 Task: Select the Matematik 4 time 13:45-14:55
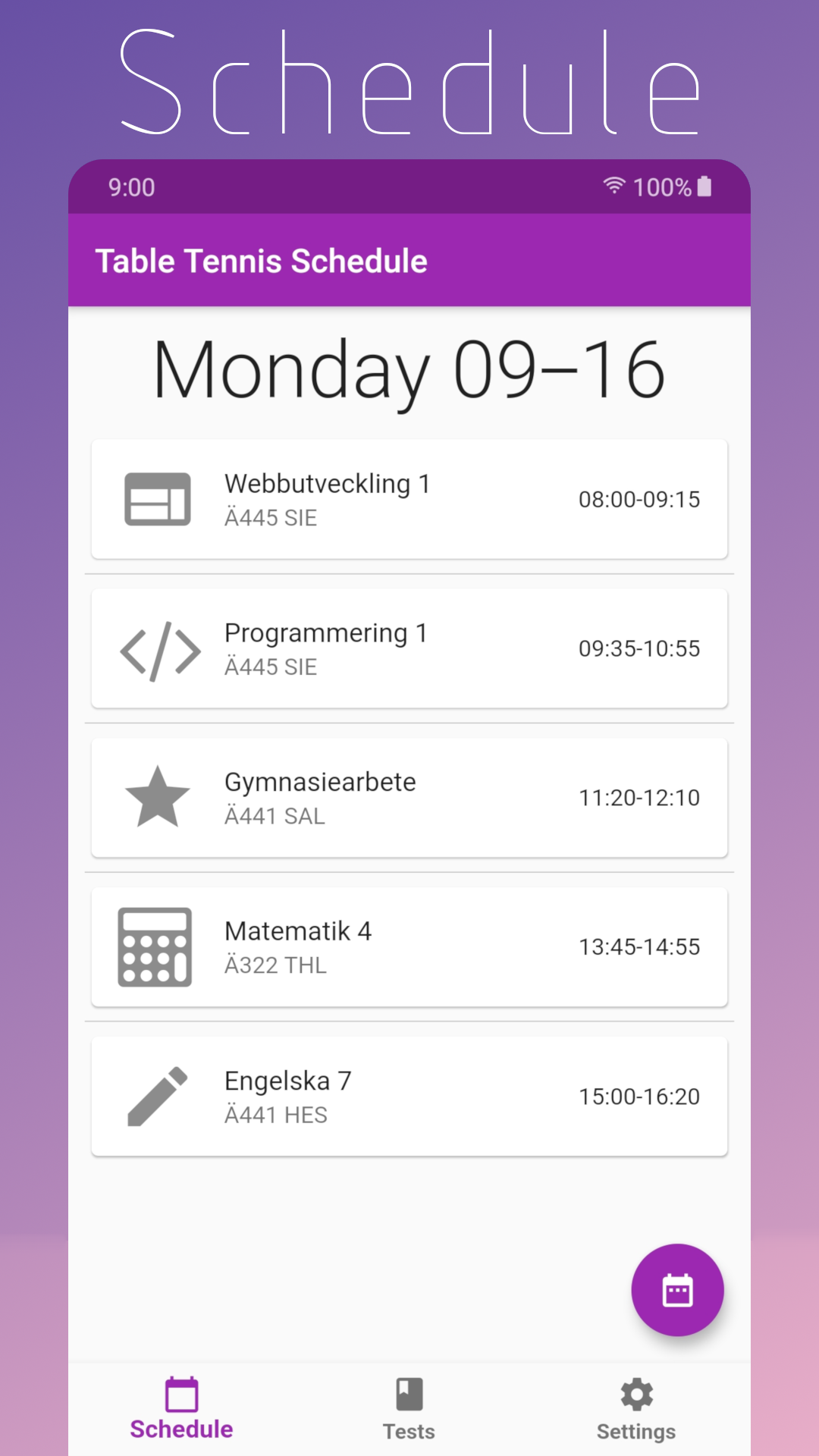coord(639,946)
